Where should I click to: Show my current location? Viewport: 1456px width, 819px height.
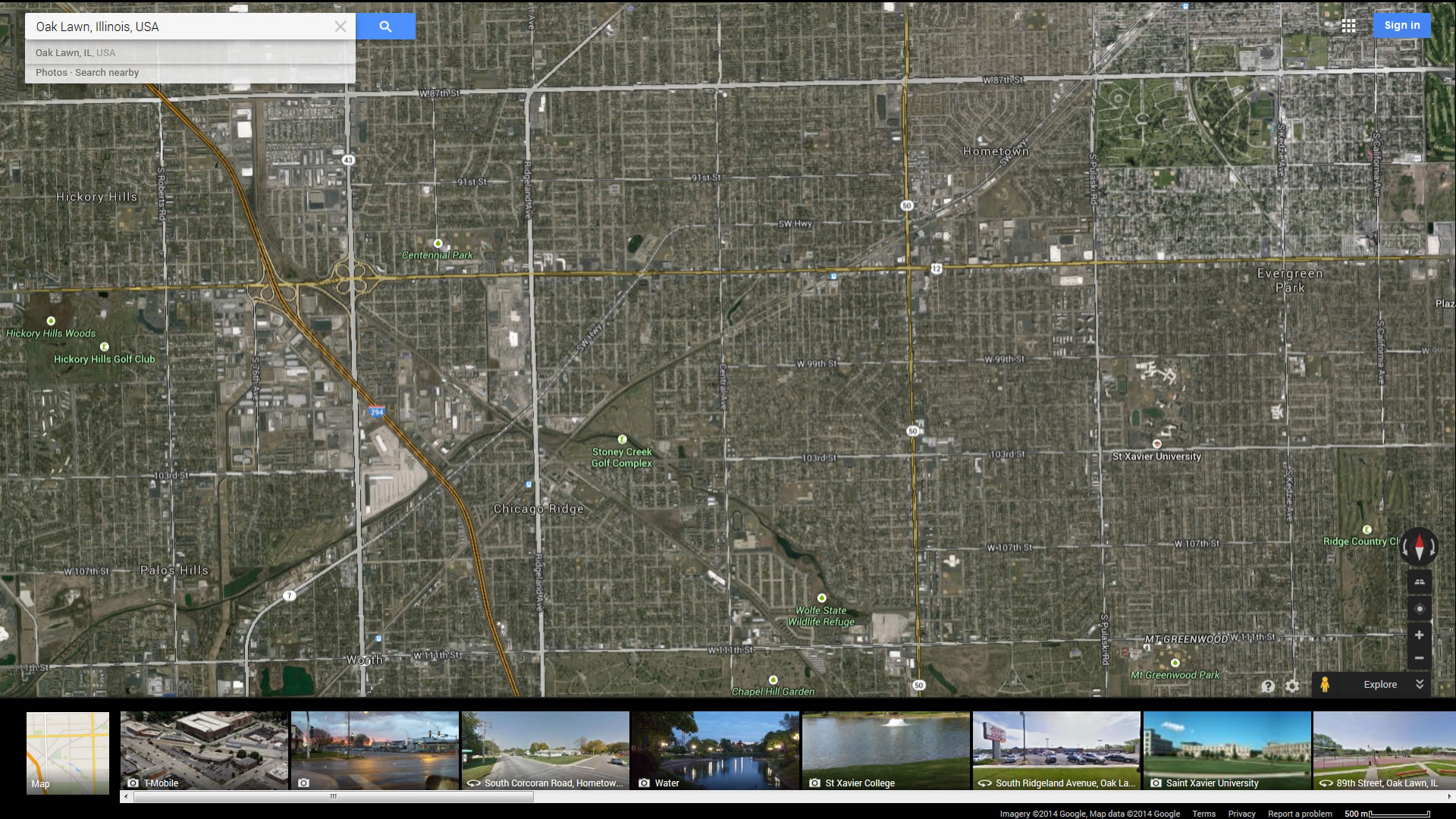(1419, 608)
